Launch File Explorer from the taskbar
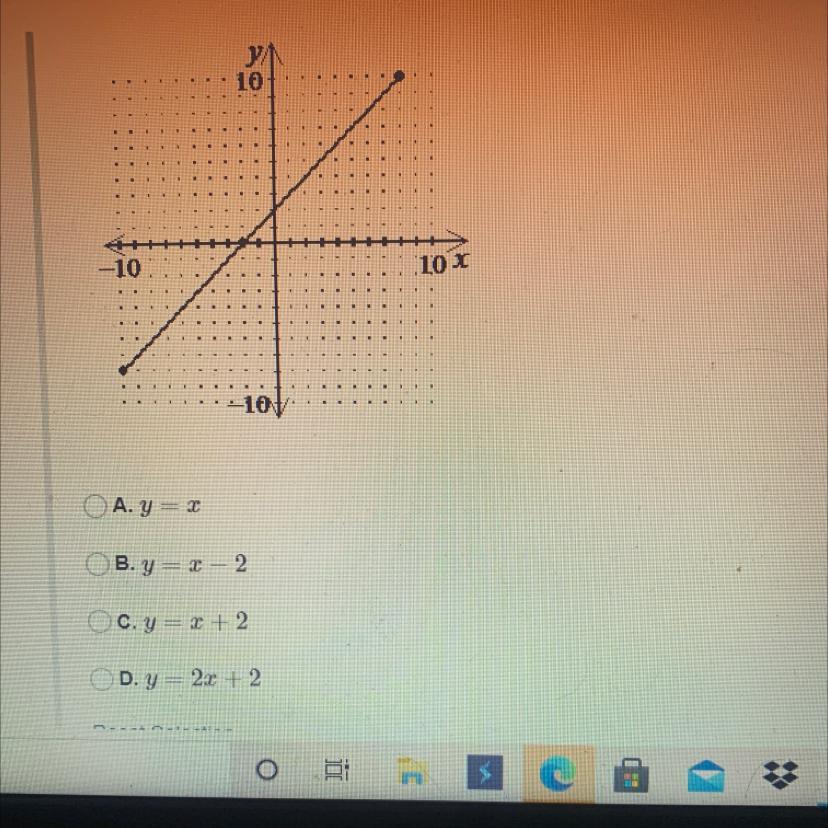828x828 pixels. (413, 771)
